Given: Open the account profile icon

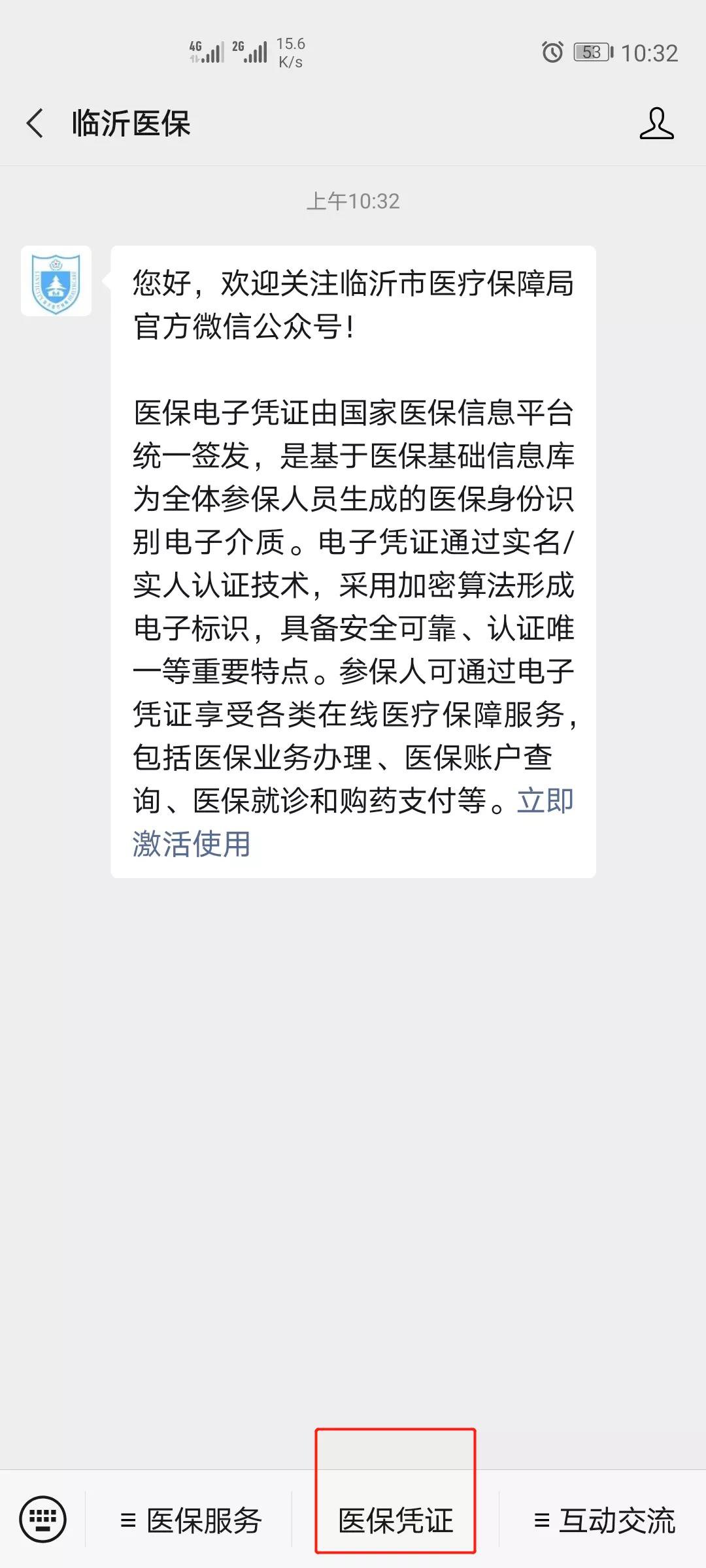Looking at the screenshot, I should click(x=656, y=123).
